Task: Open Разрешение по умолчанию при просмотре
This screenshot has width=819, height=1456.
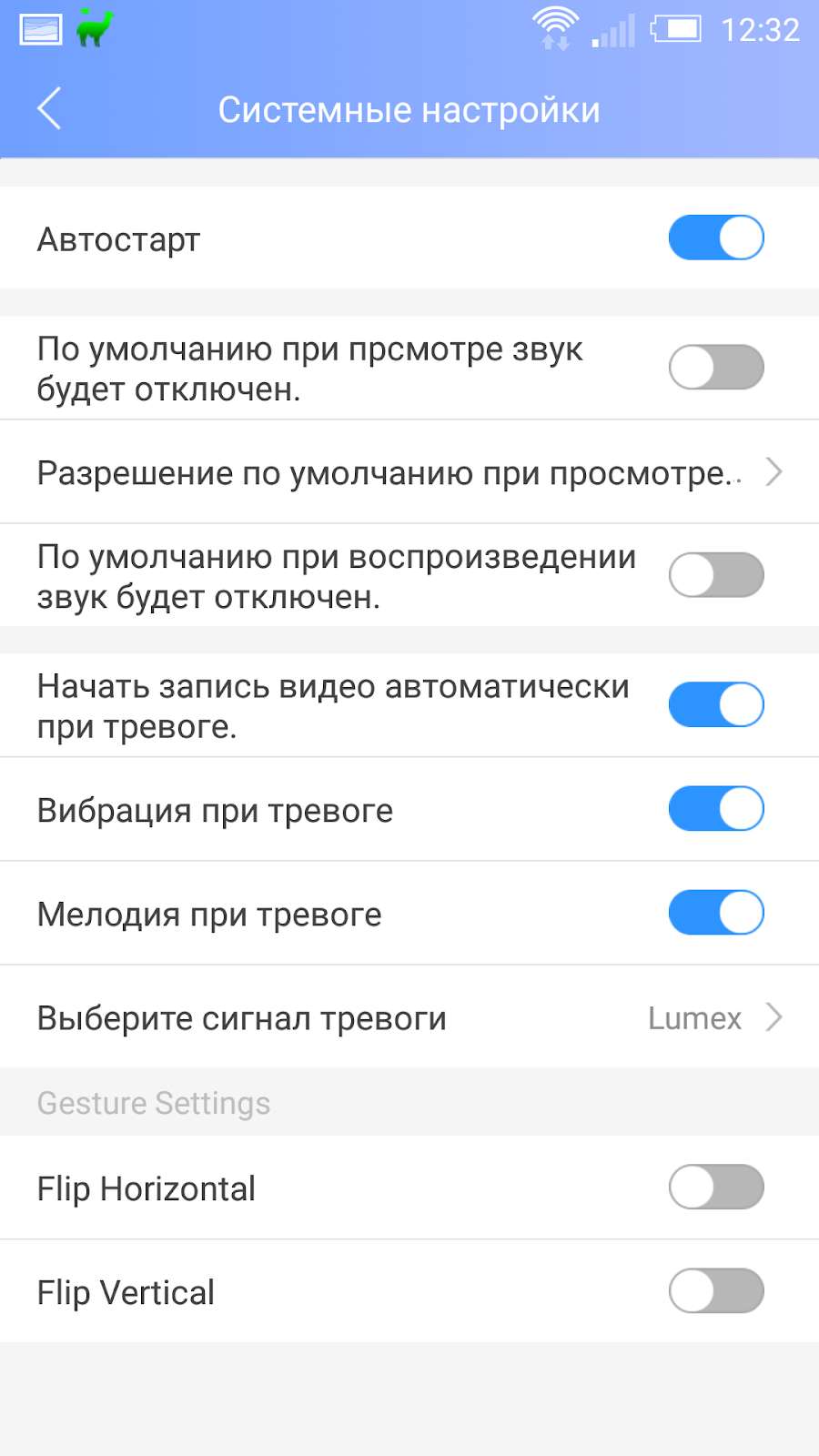Action: click(409, 472)
